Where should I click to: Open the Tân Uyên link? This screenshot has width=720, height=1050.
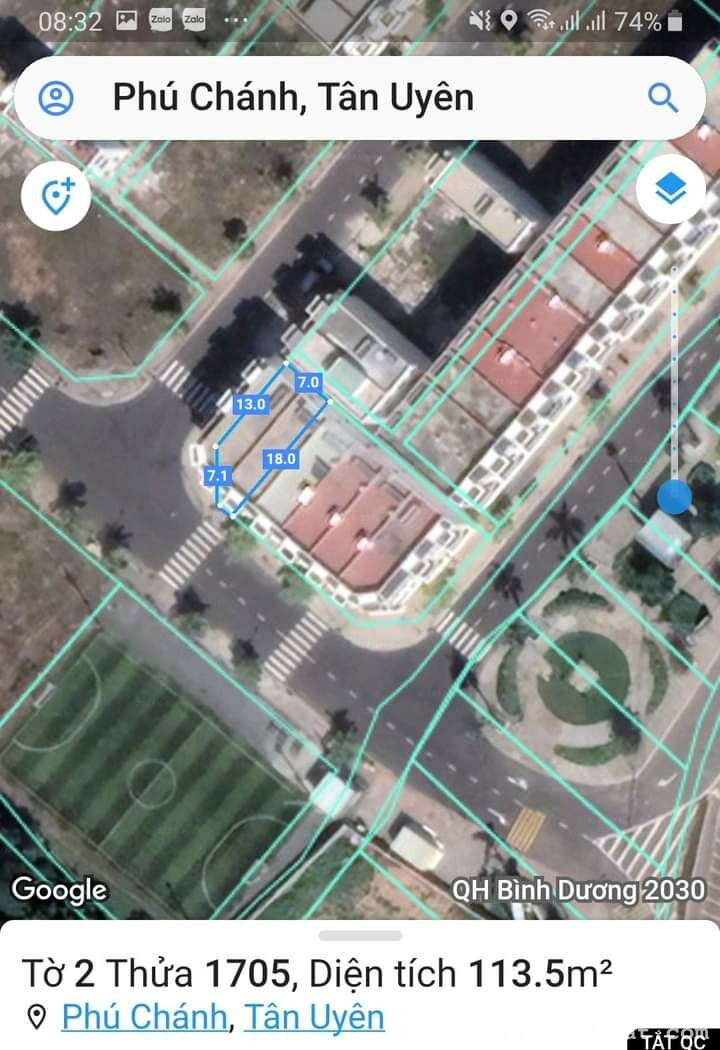pyautogui.click(x=316, y=1016)
